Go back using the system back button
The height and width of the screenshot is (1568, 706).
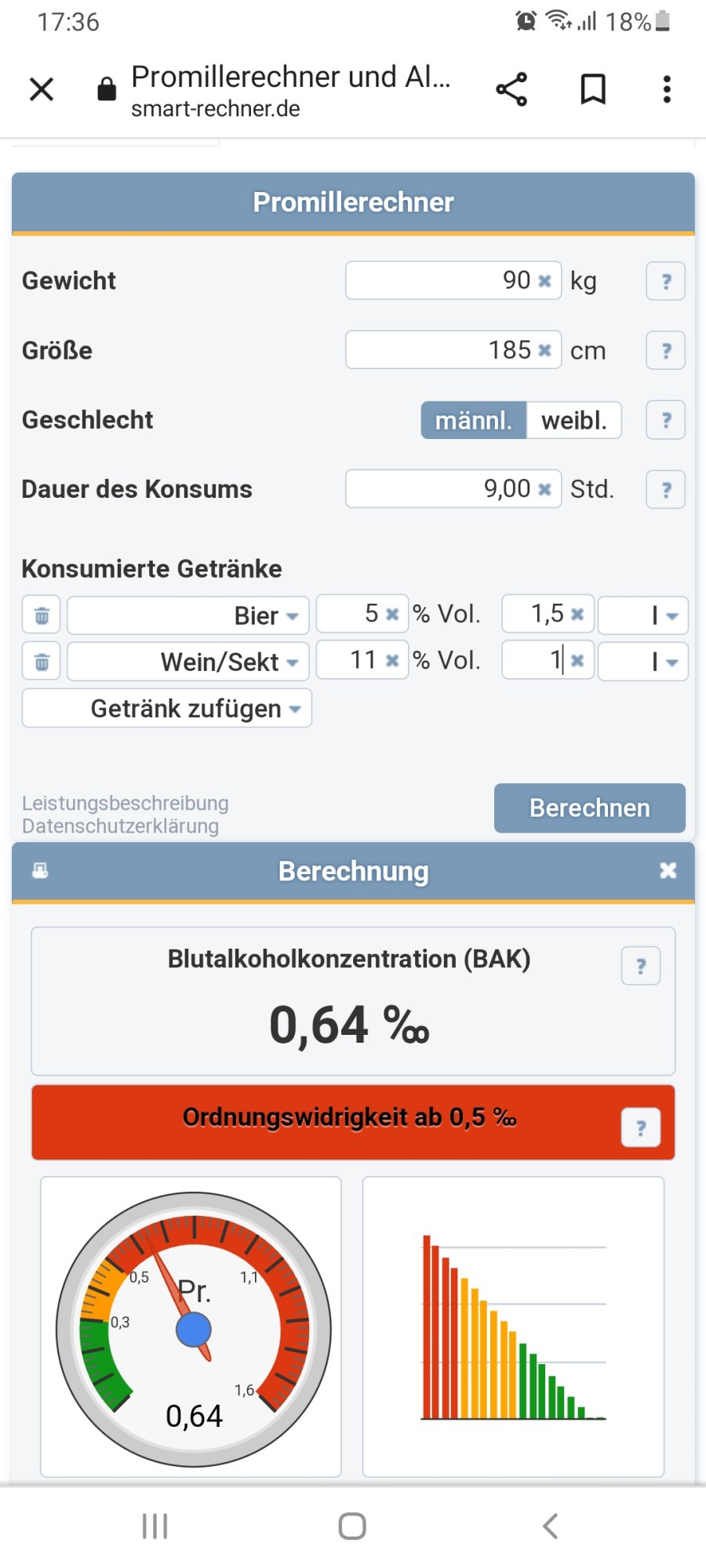[x=550, y=1526]
